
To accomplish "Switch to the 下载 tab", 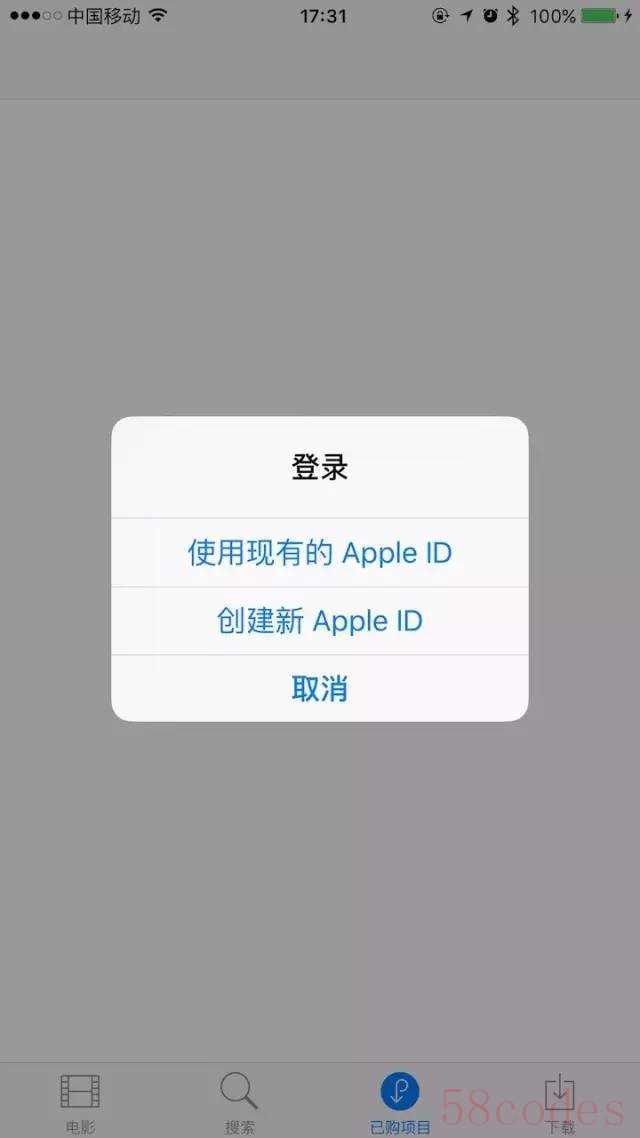I will pos(560,1101).
